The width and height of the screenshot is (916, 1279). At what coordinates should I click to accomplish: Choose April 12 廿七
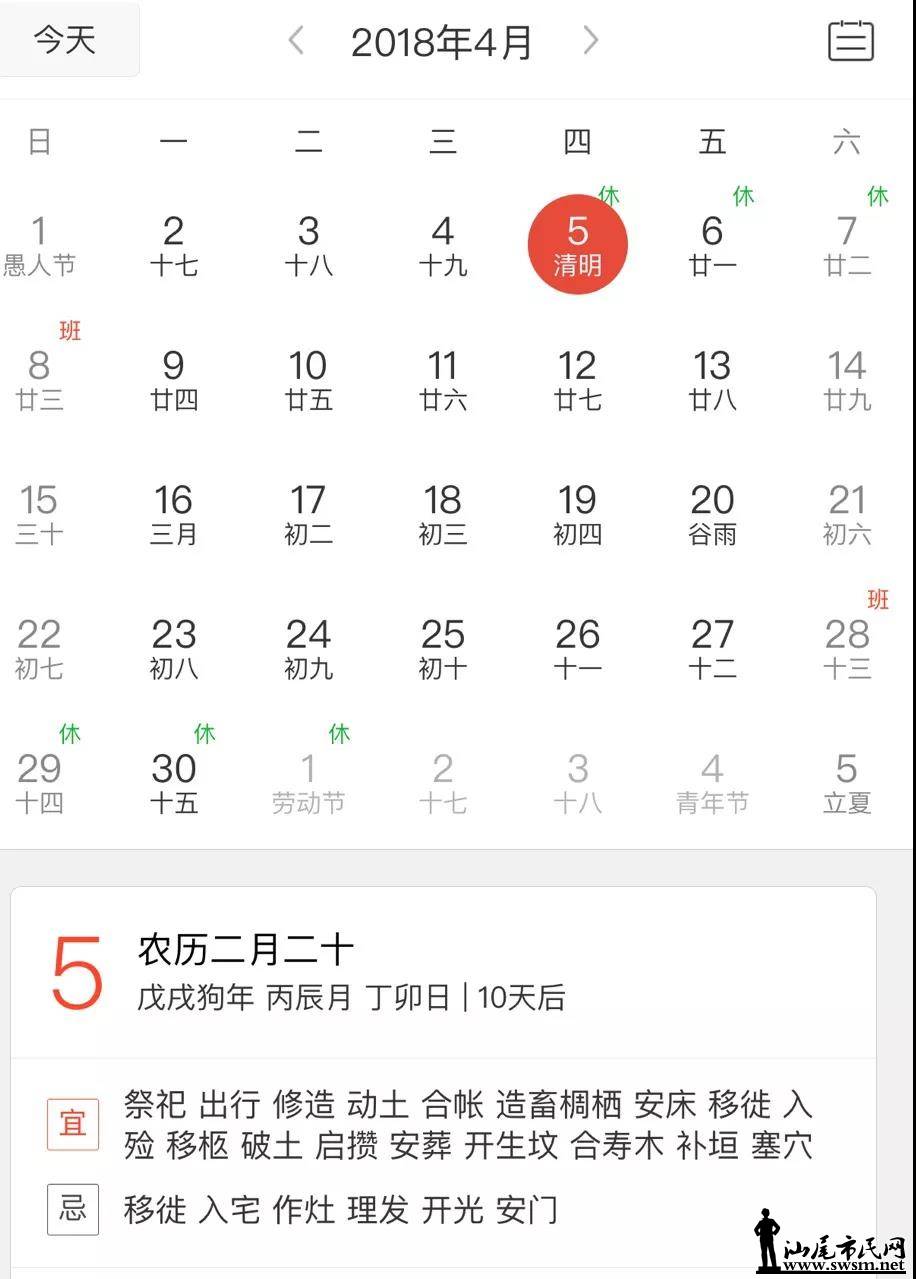577,379
